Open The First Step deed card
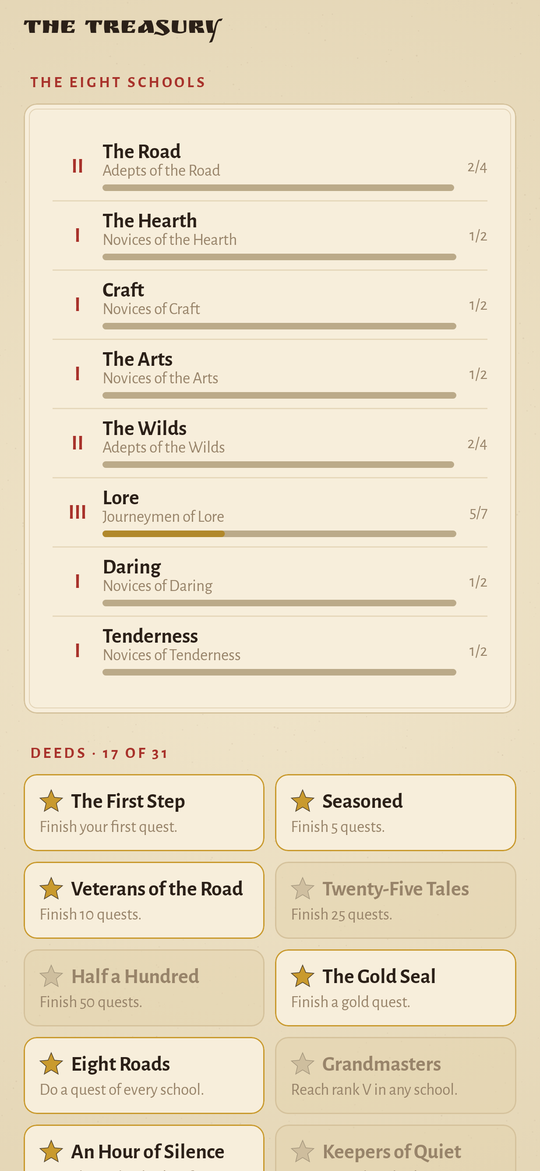Screen dimensions: 540x1171 tap(144, 813)
